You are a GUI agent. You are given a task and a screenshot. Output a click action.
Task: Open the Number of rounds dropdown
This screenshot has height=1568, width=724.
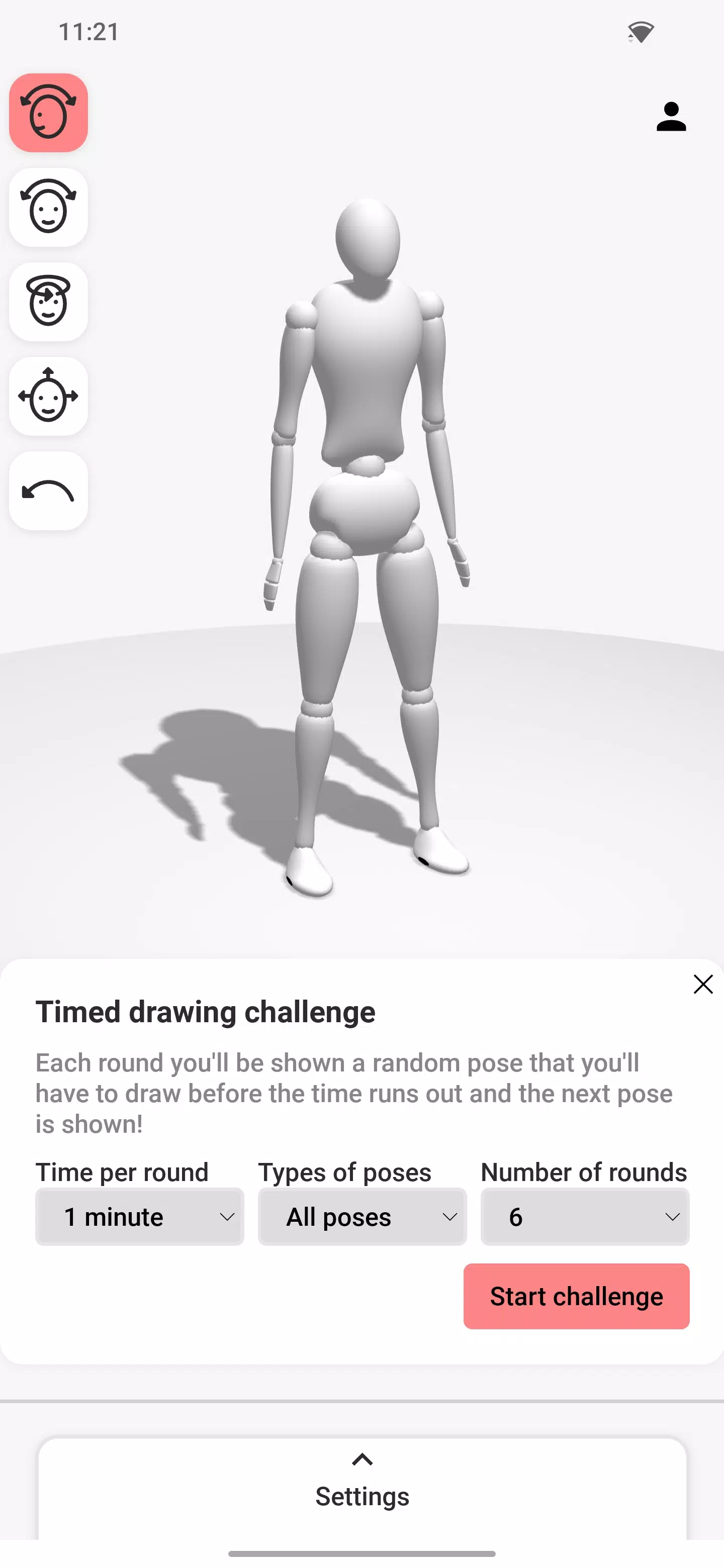tap(585, 1217)
